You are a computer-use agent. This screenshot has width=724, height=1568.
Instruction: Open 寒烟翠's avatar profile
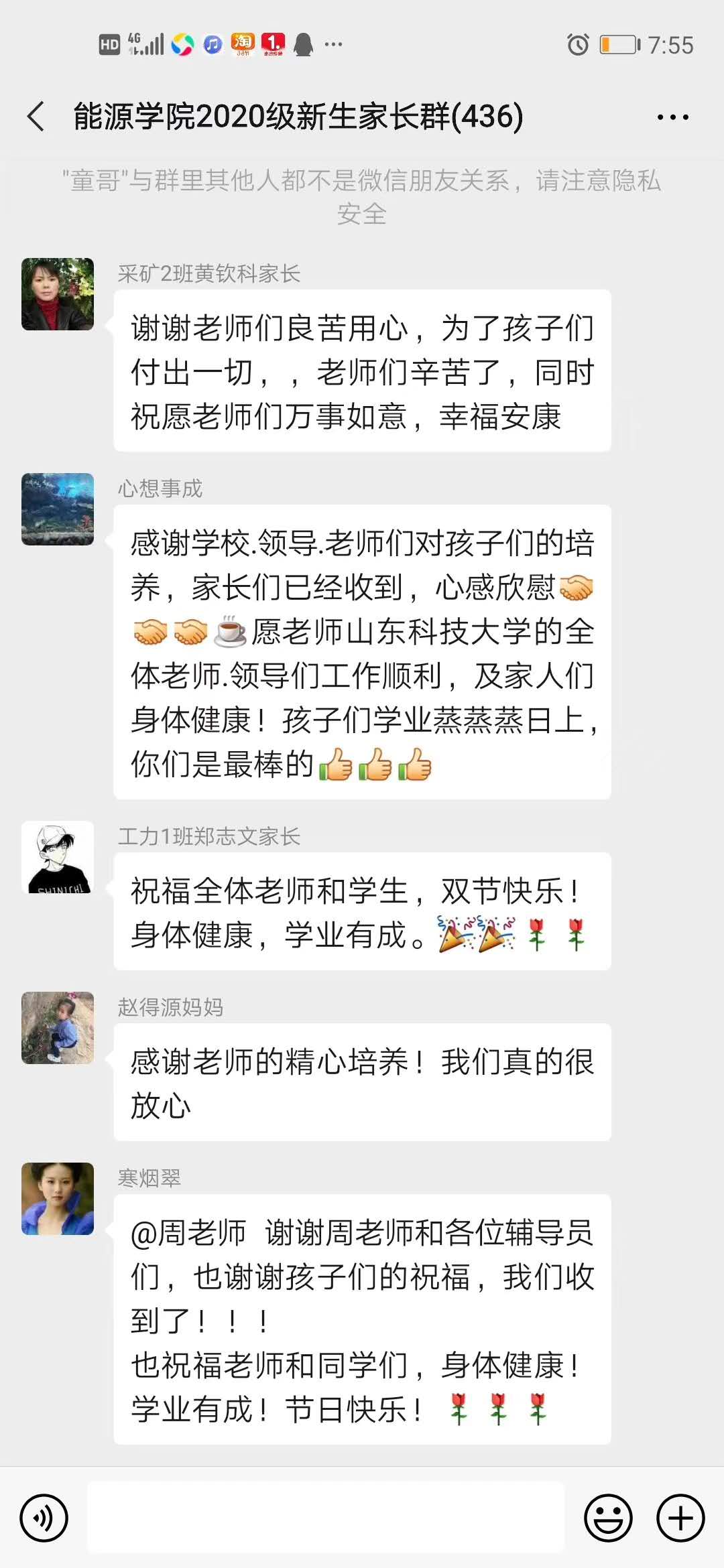pyautogui.click(x=58, y=1199)
